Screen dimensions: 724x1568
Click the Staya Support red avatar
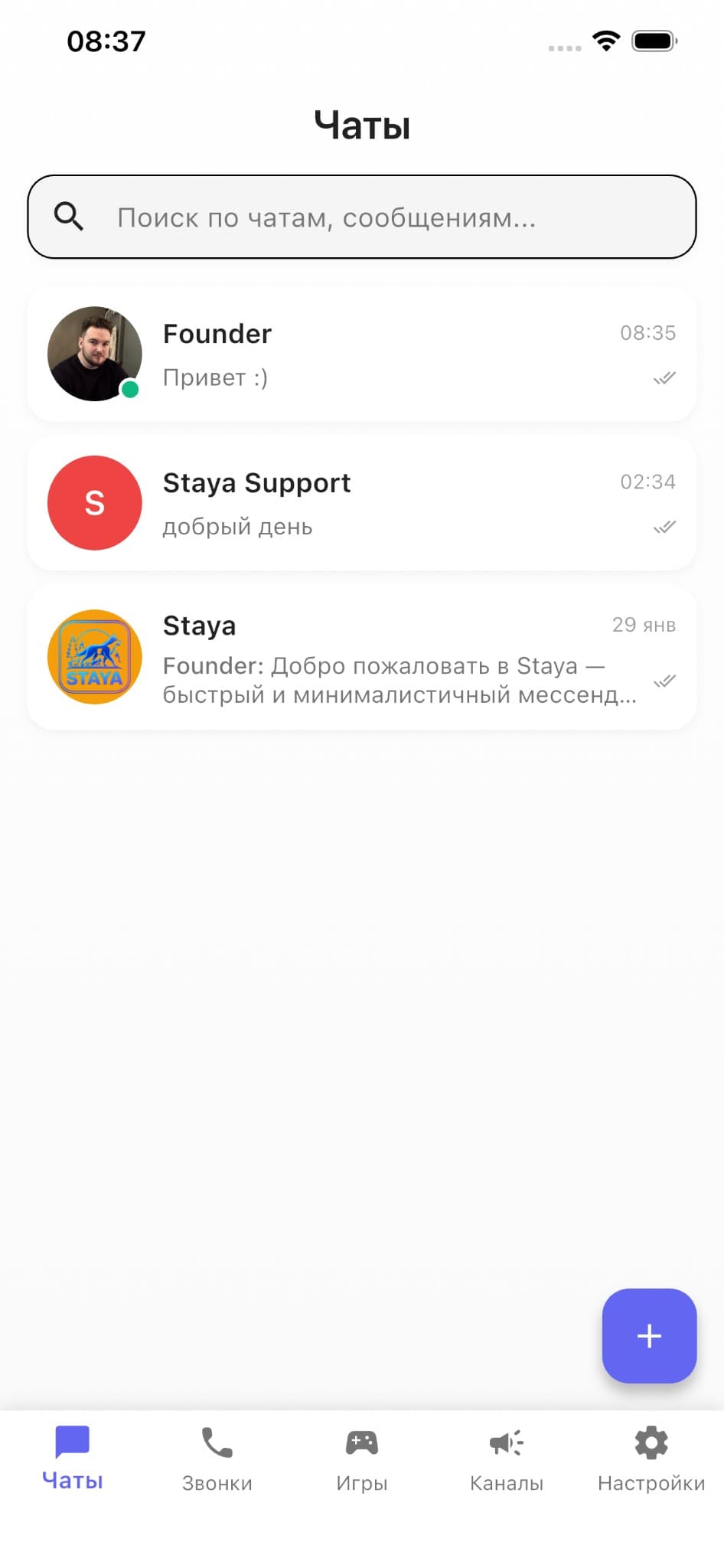(93, 502)
